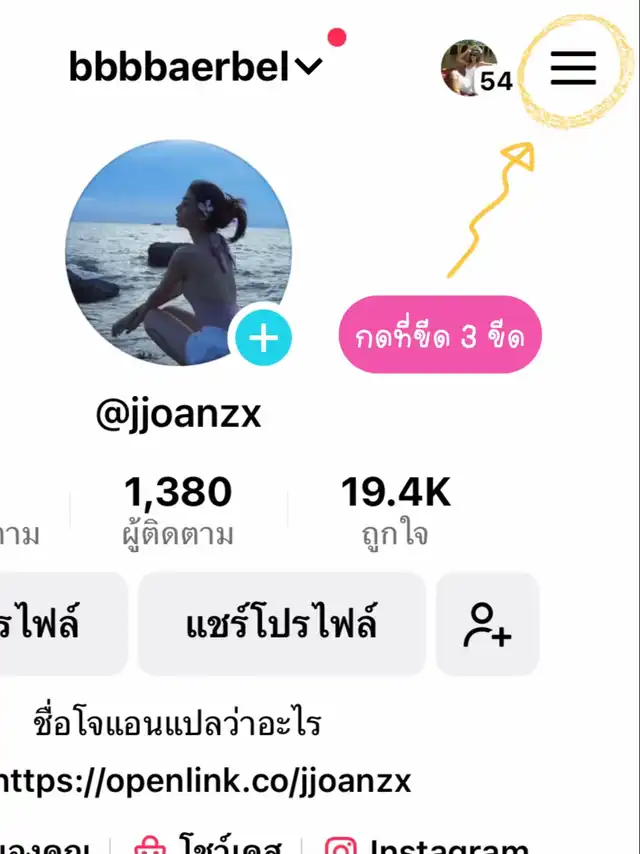
Task: Open the openlink.co/jjoanzx link
Action: click(x=206, y=781)
